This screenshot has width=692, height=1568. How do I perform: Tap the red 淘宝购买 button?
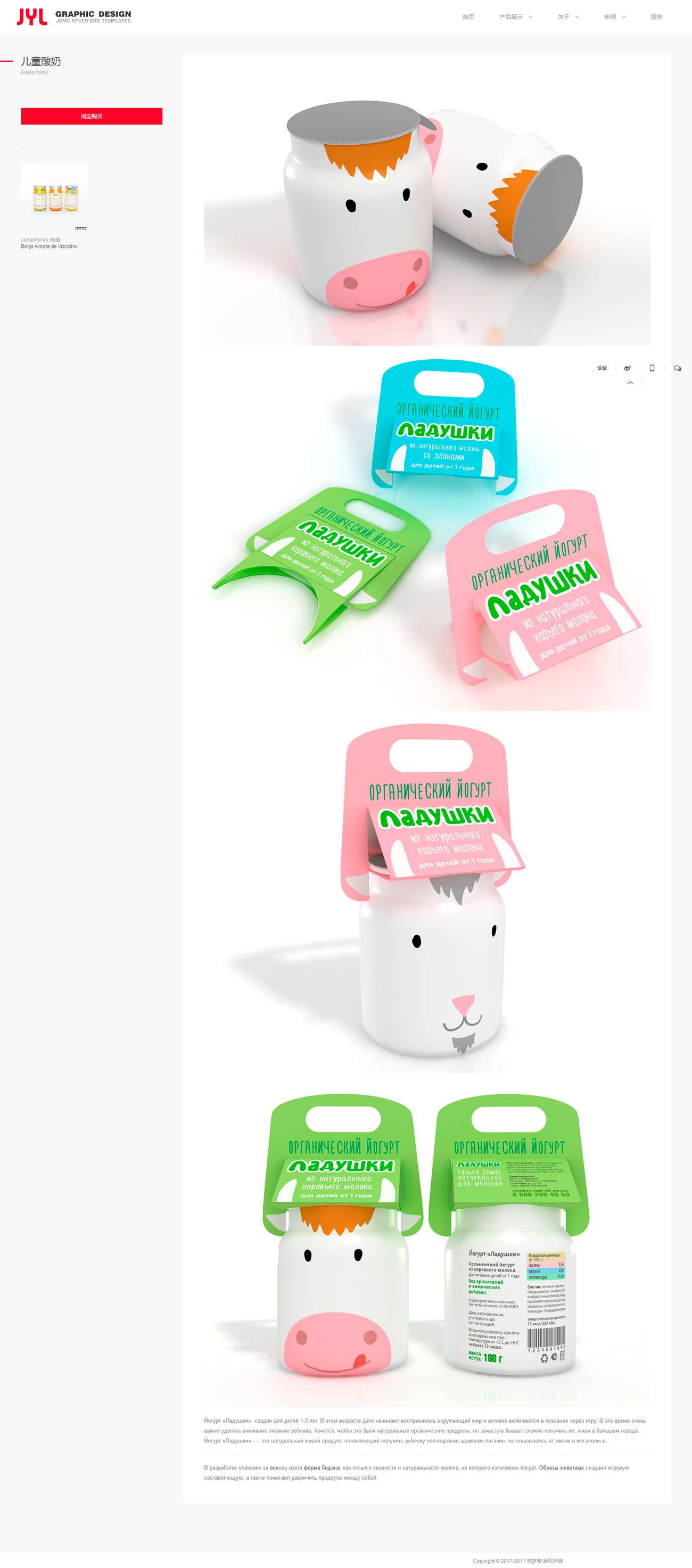pyautogui.click(x=92, y=116)
